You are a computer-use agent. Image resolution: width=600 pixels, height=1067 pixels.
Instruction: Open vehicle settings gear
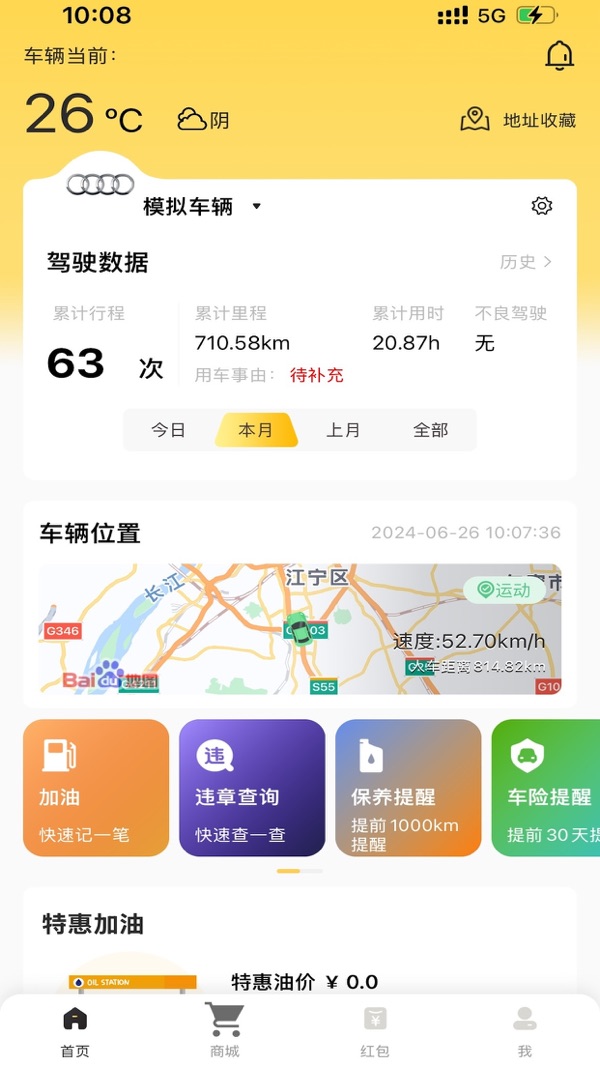[541, 206]
